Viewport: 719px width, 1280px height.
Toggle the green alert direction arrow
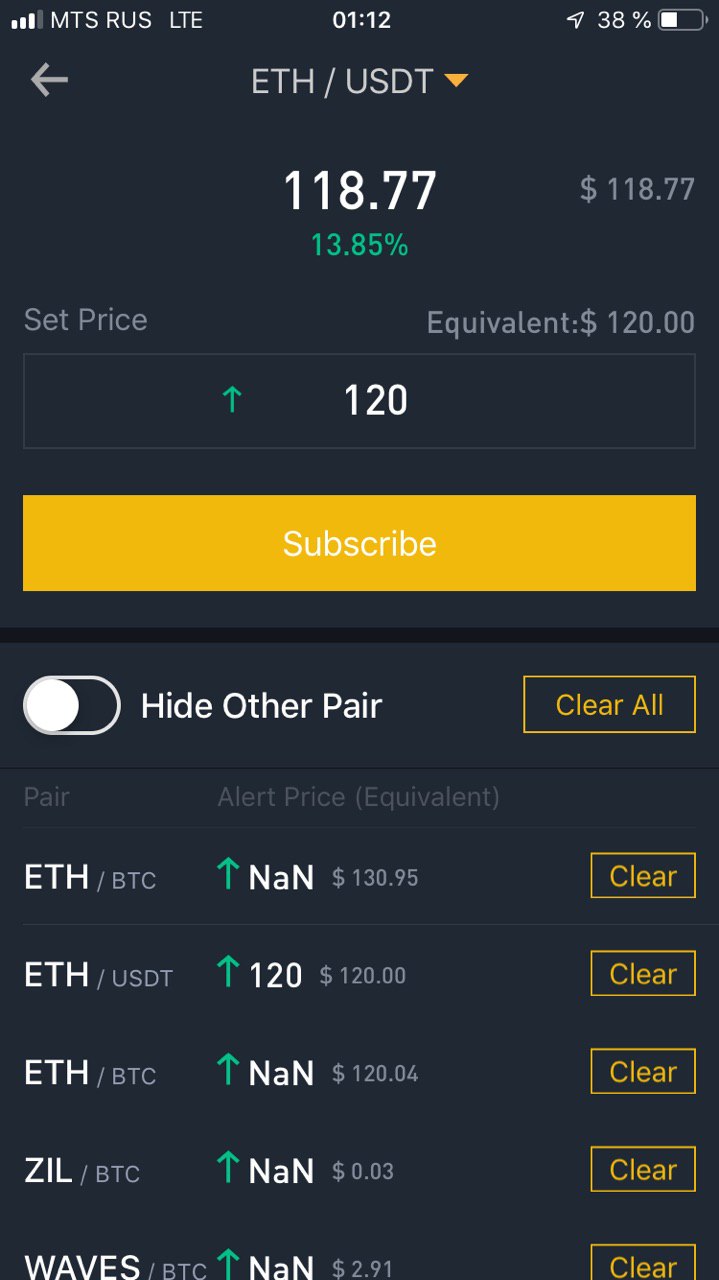(232, 401)
